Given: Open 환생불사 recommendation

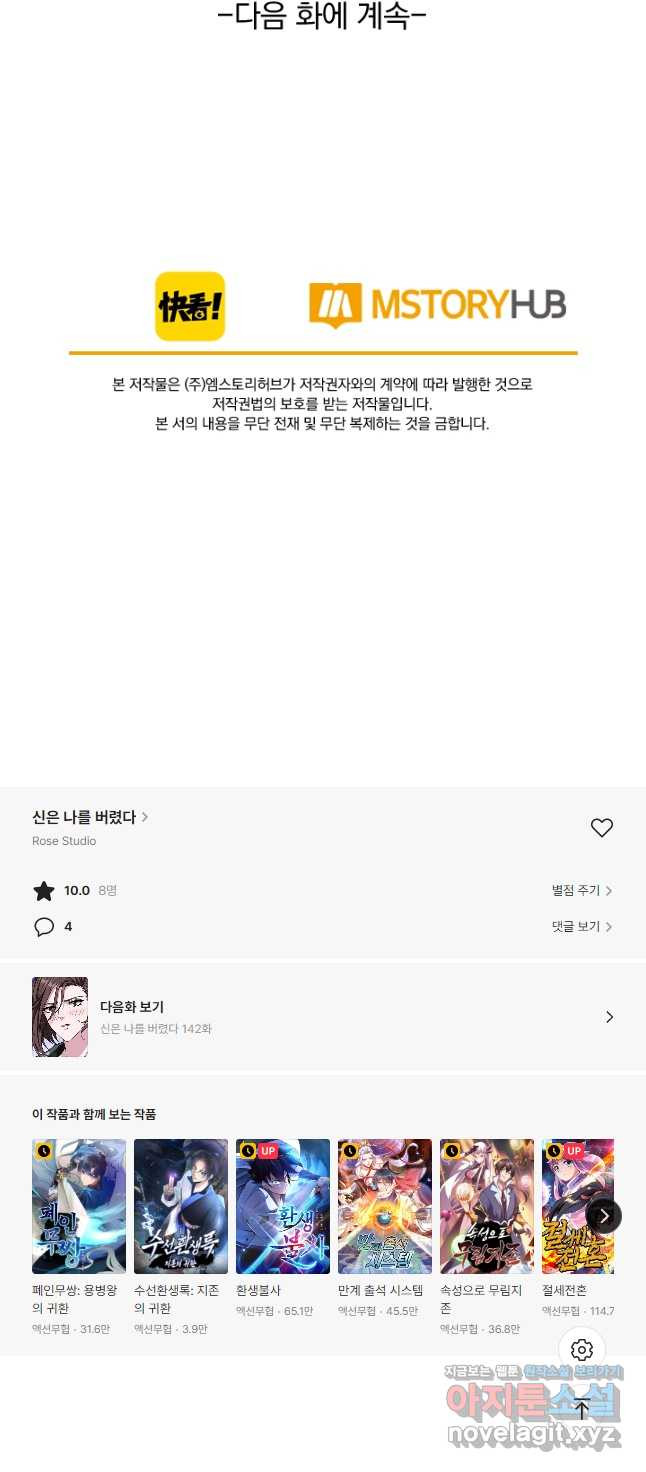Looking at the screenshot, I should tap(283, 1206).
